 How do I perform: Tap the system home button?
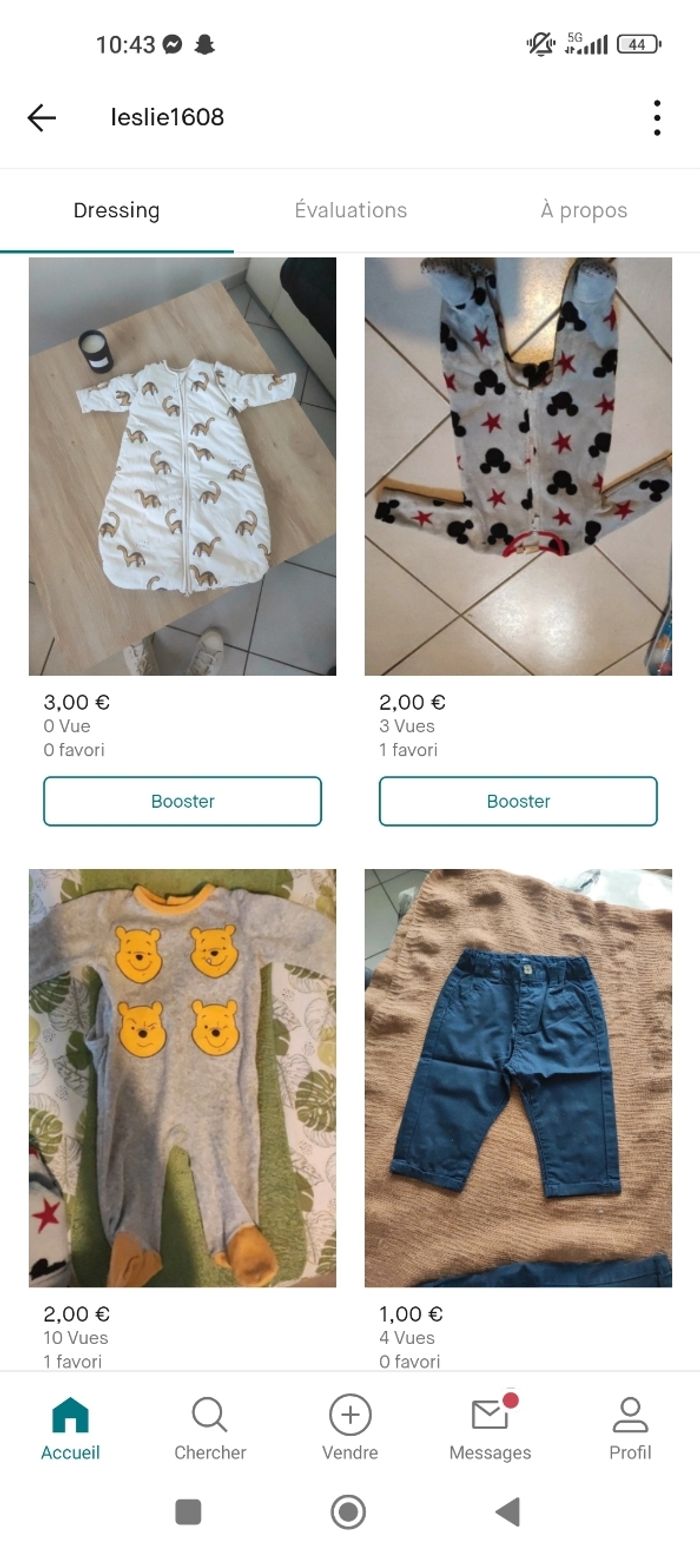[x=348, y=1512]
